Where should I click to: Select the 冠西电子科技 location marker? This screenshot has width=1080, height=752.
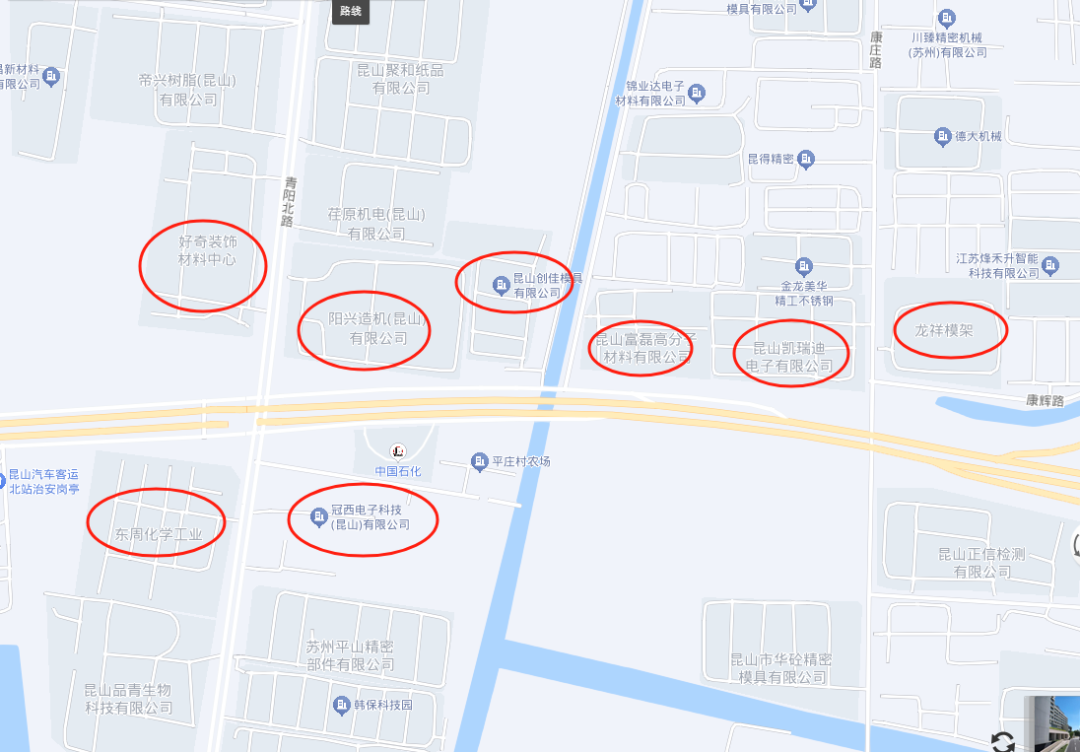pyautogui.click(x=320, y=516)
